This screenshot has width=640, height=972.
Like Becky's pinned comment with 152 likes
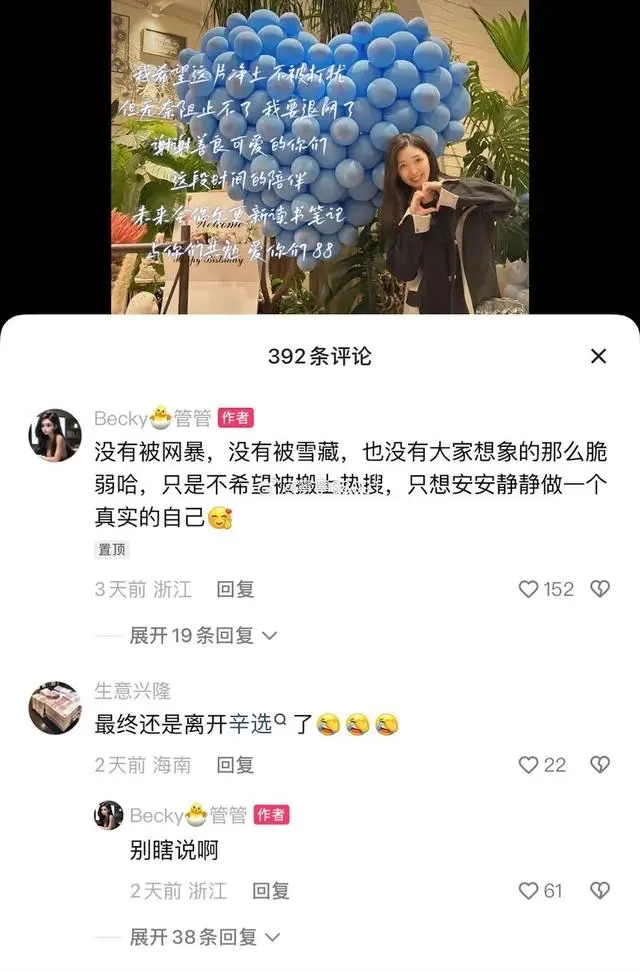(x=529, y=589)
